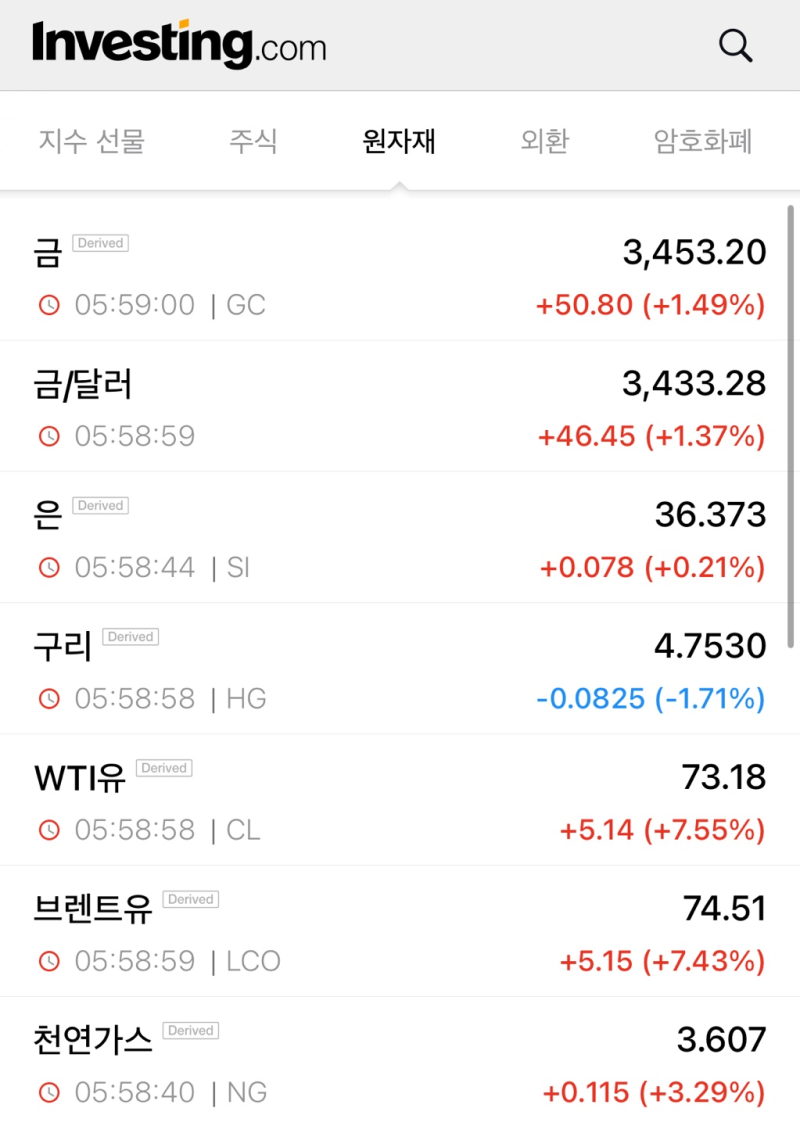Click the Derived badge next to 은
800x1126 pixels.
click(x=100, y=505)
